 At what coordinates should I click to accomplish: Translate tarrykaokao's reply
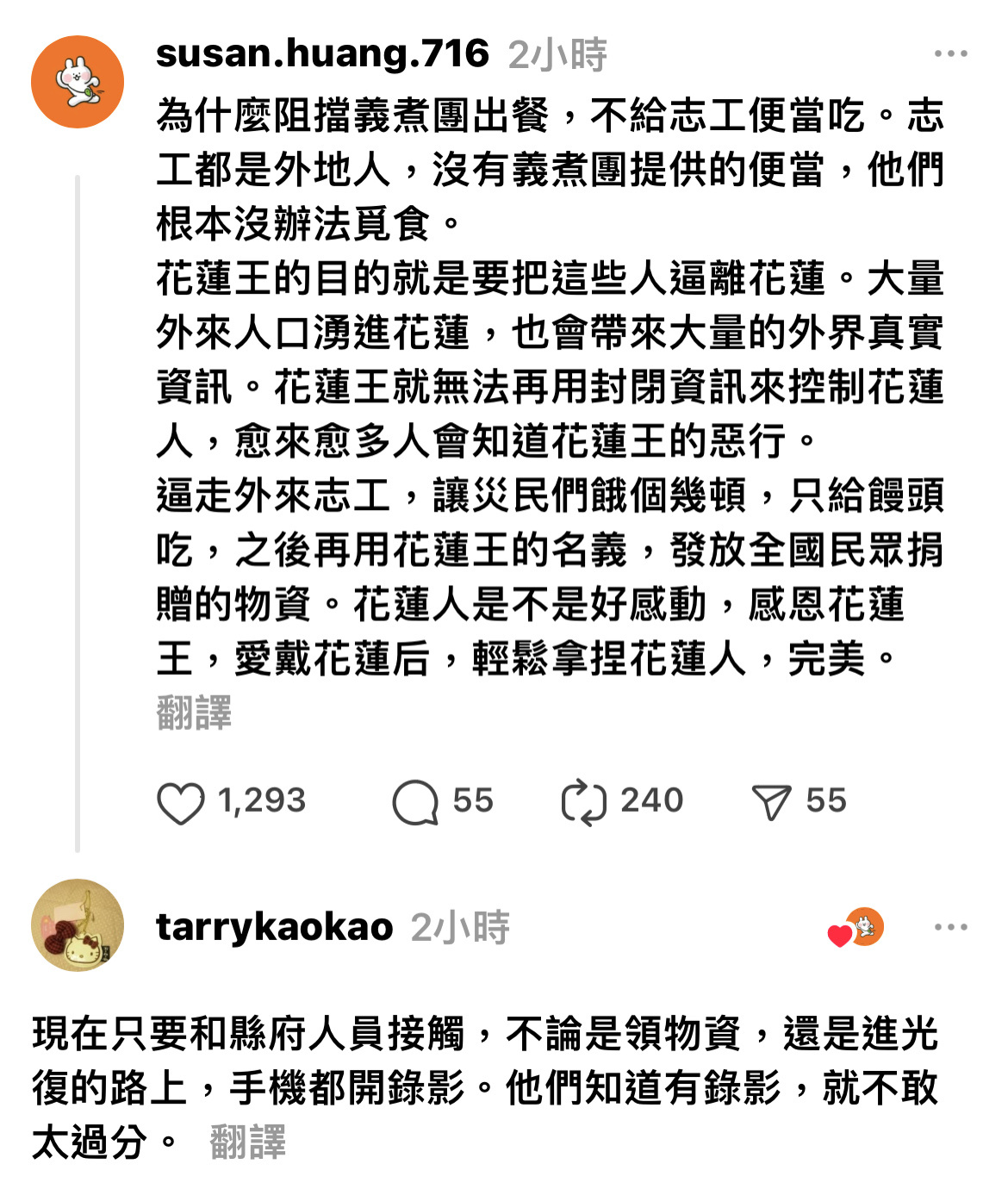tap(247, 1142)
